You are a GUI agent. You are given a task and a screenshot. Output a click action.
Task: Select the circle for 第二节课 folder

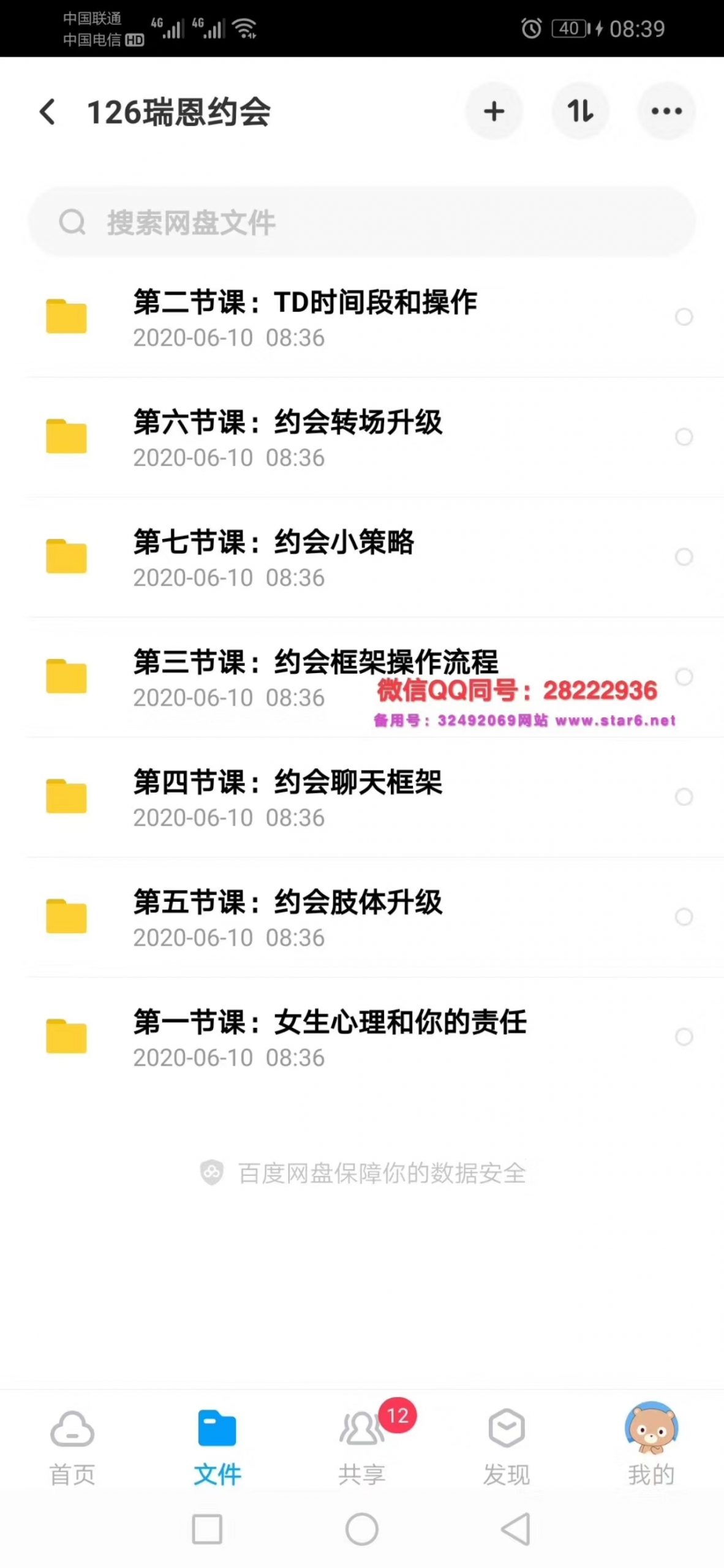pyautogui.click(x=684, y=317)
